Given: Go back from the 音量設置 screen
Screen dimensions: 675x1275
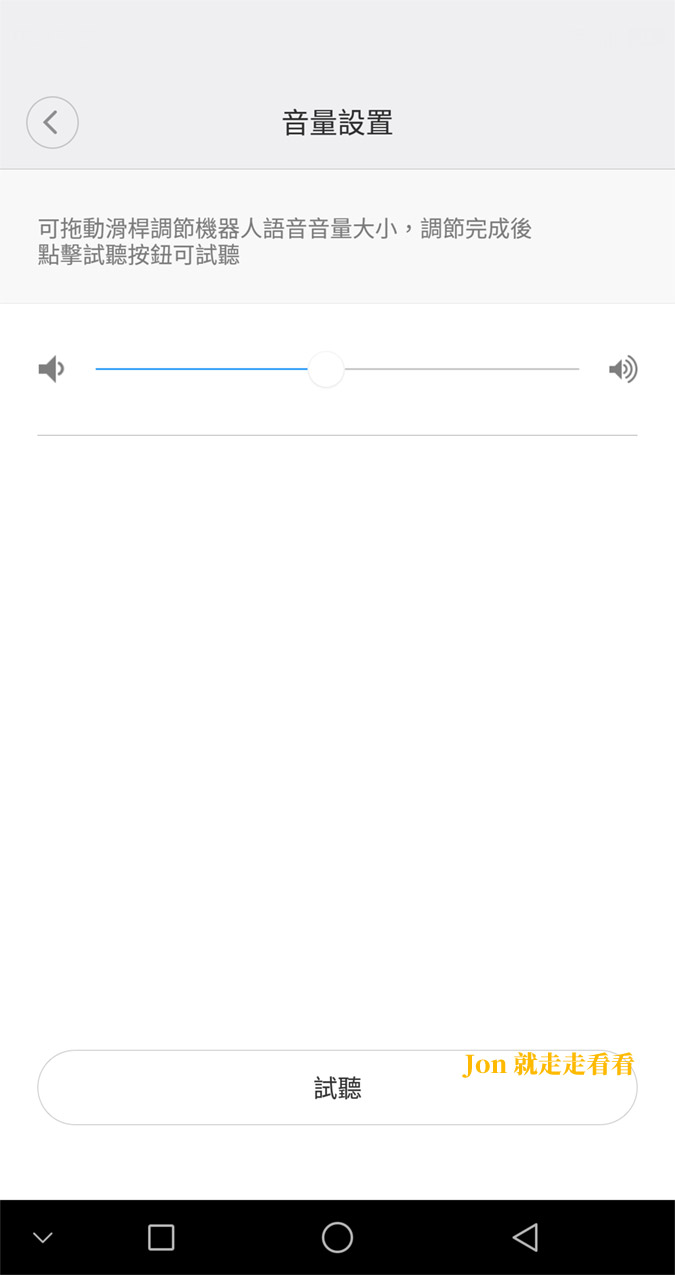Looking at the screenshot, I should (52, 123).
